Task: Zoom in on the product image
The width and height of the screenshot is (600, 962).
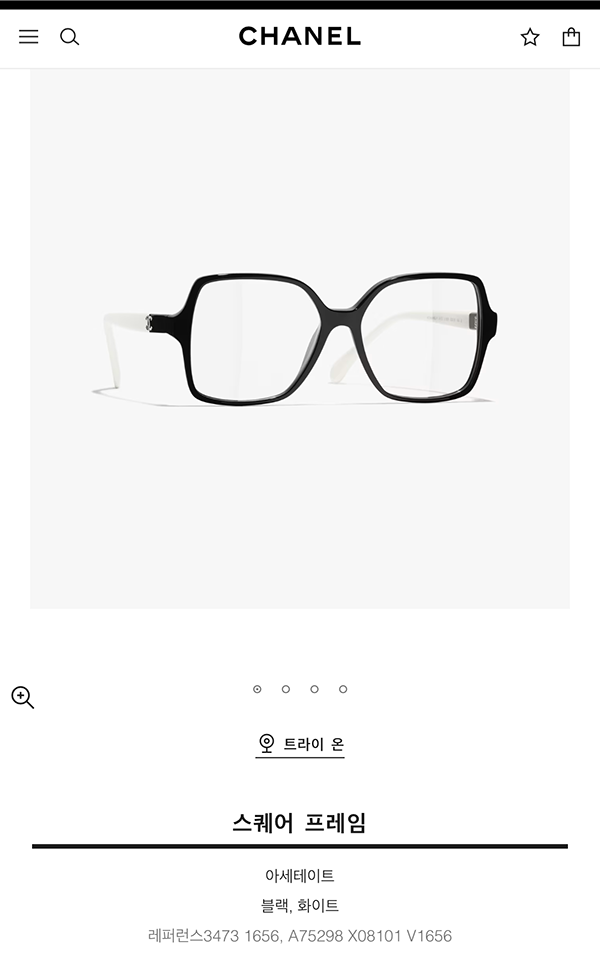Action: click(x=23, y=698)
